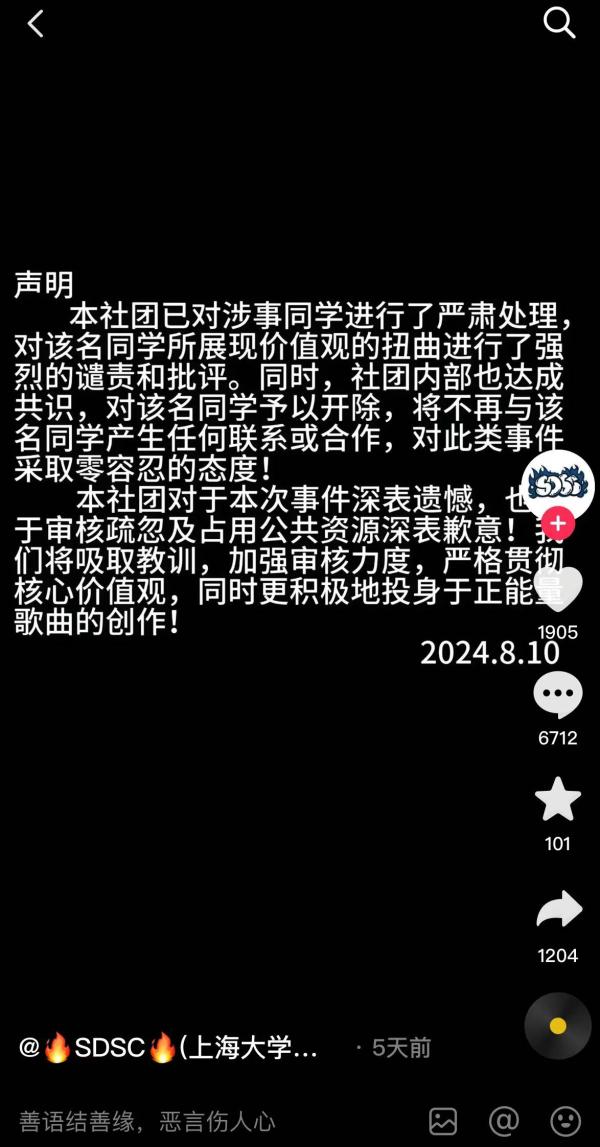
Task: Go back using the top-left arrow
Action: coord(36,24)
